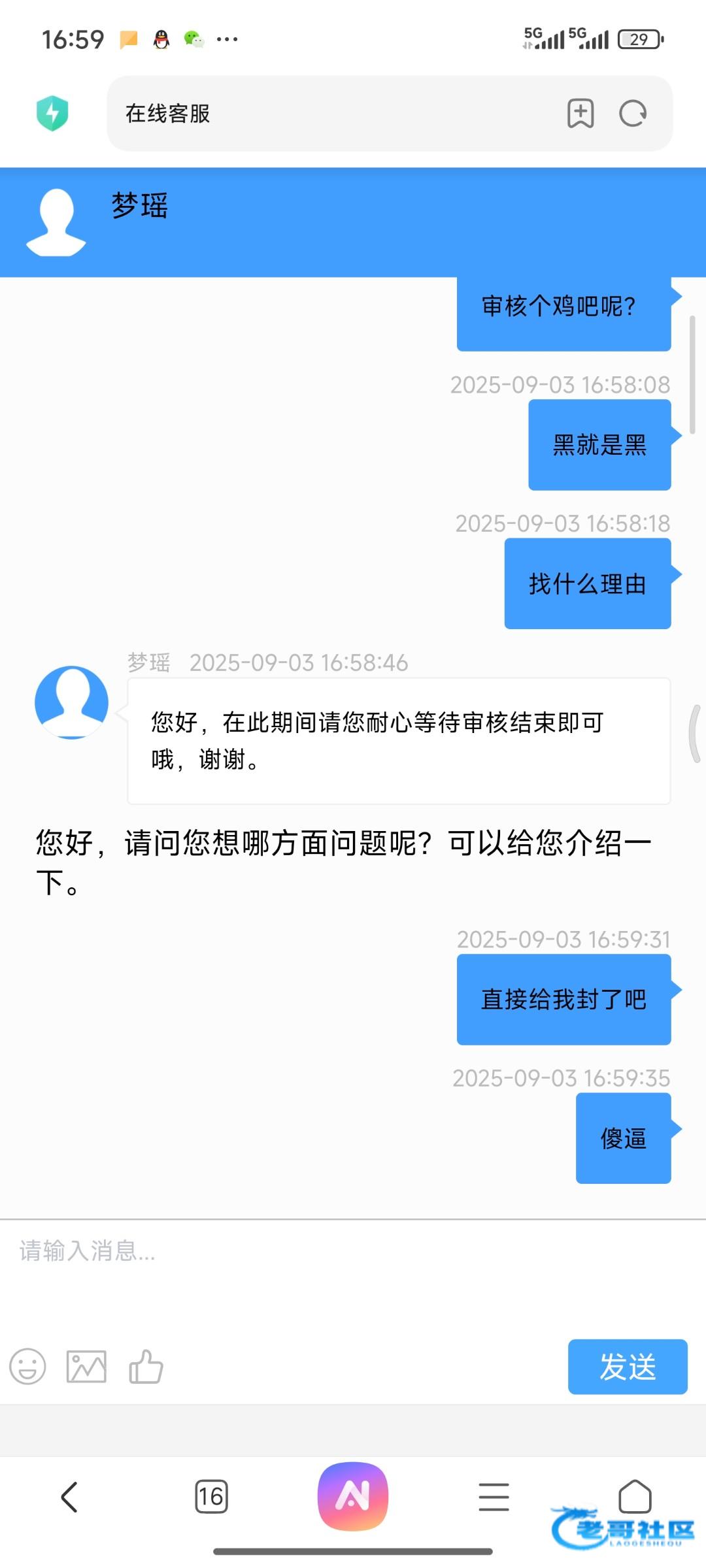Go to the browser home page
The width and height of the screenshot is (706, 1568).
(x=635, y=1496)
